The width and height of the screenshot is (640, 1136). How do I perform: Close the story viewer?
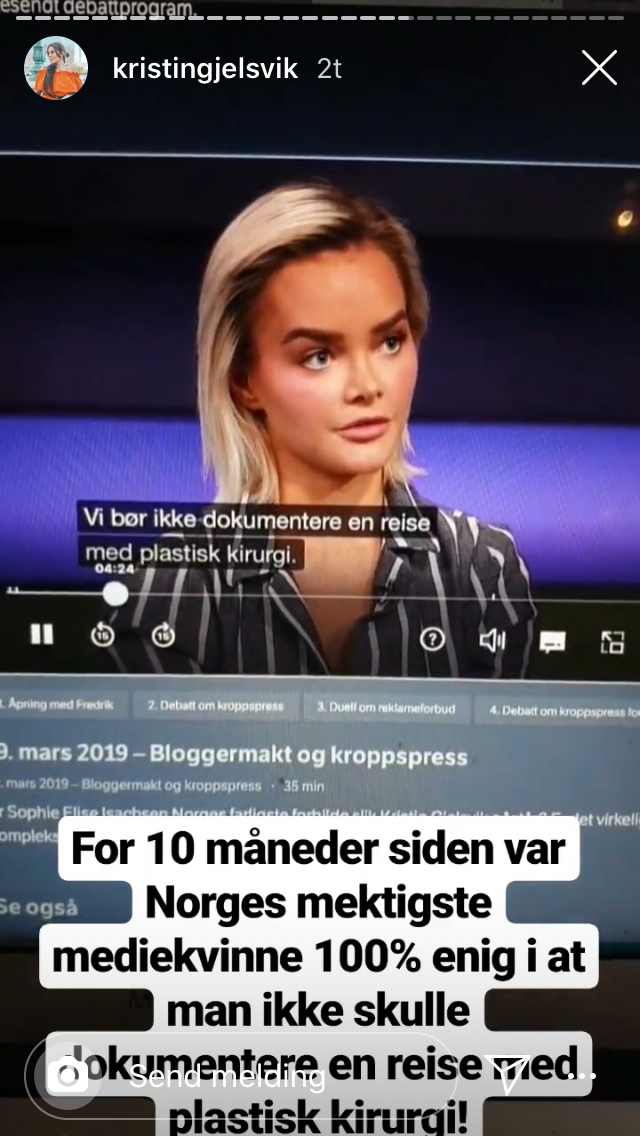[x=599, y=68]
